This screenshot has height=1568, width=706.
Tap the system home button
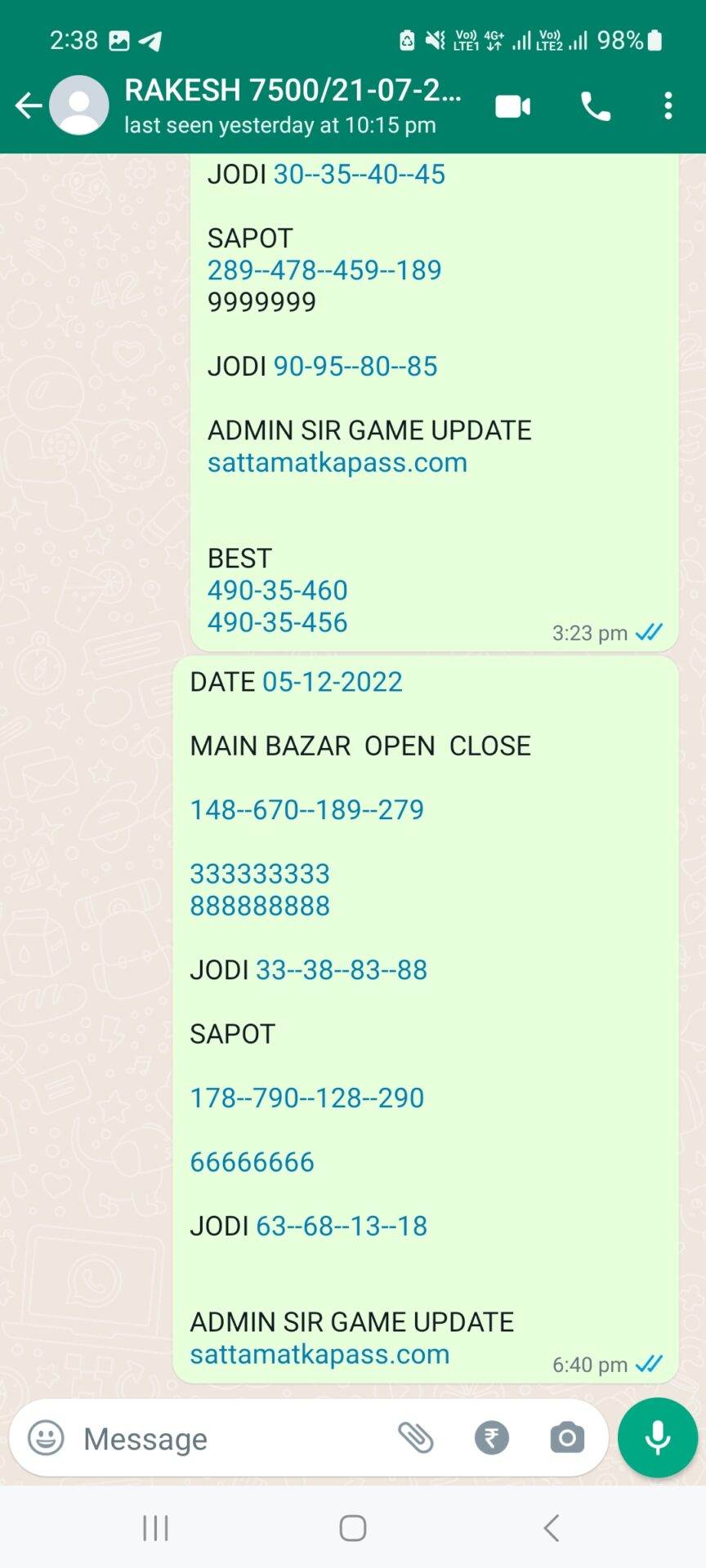point(353,1528)
